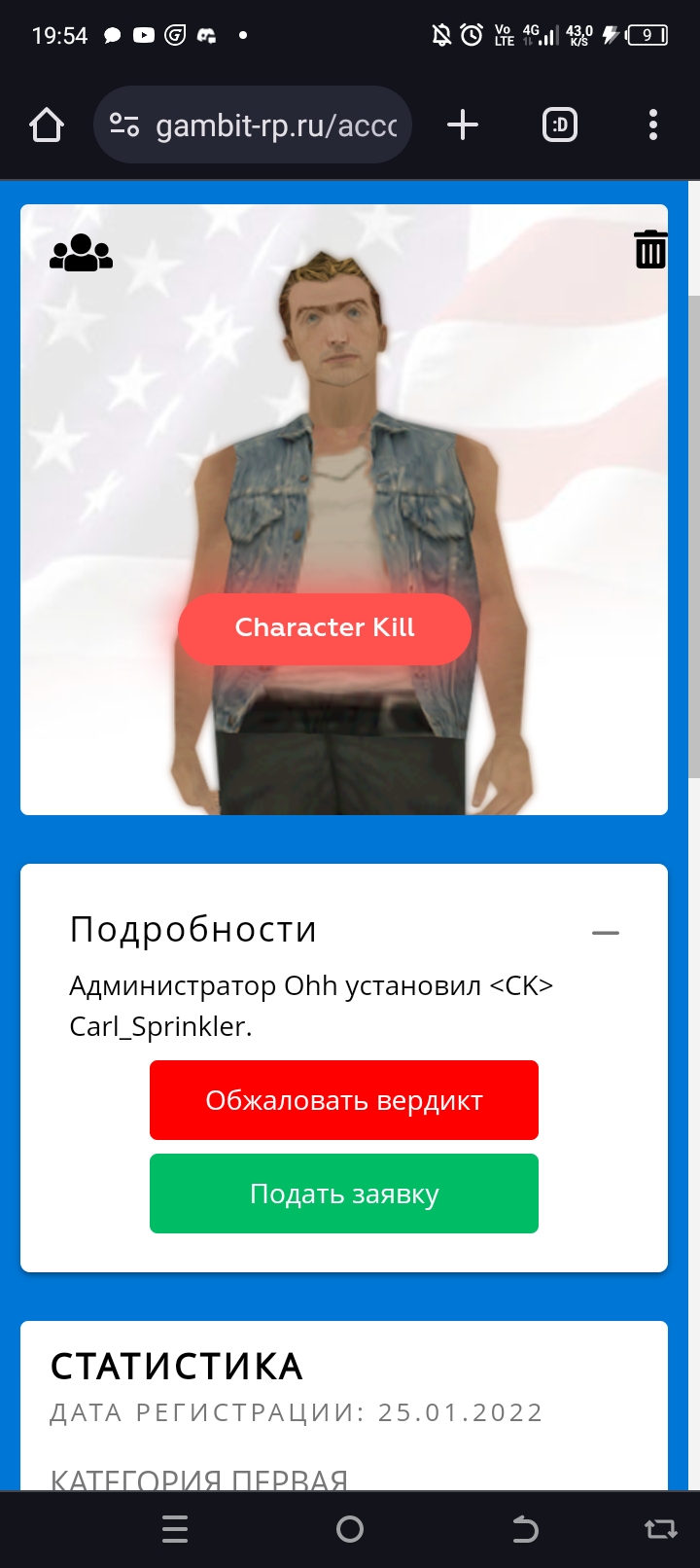Viewport: 700px width, 1568px height.
Task: View site info from address bar icon
Action: tap(124, 125)
